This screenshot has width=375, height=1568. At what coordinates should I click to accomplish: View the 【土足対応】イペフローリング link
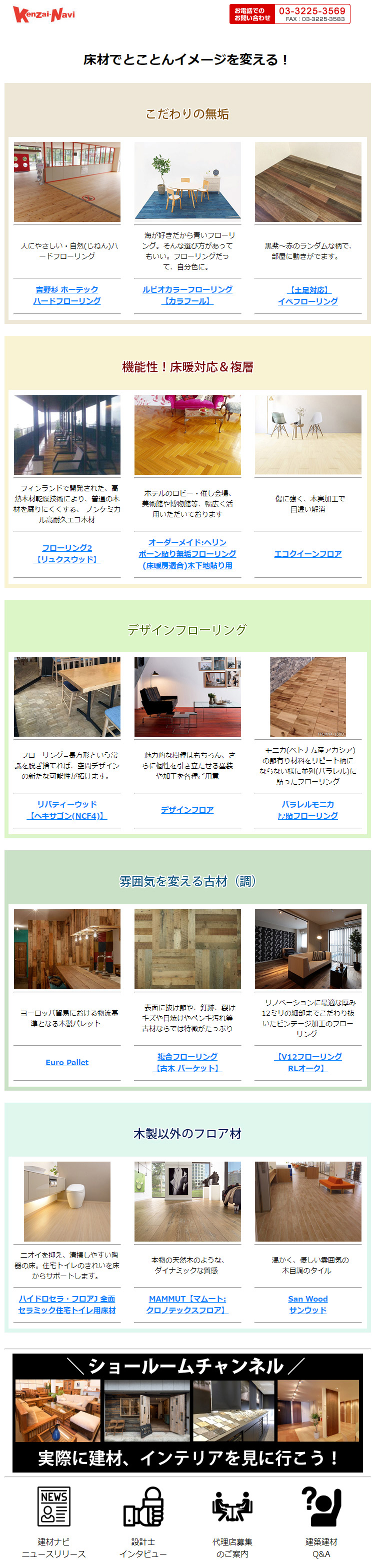click(307, 295)
